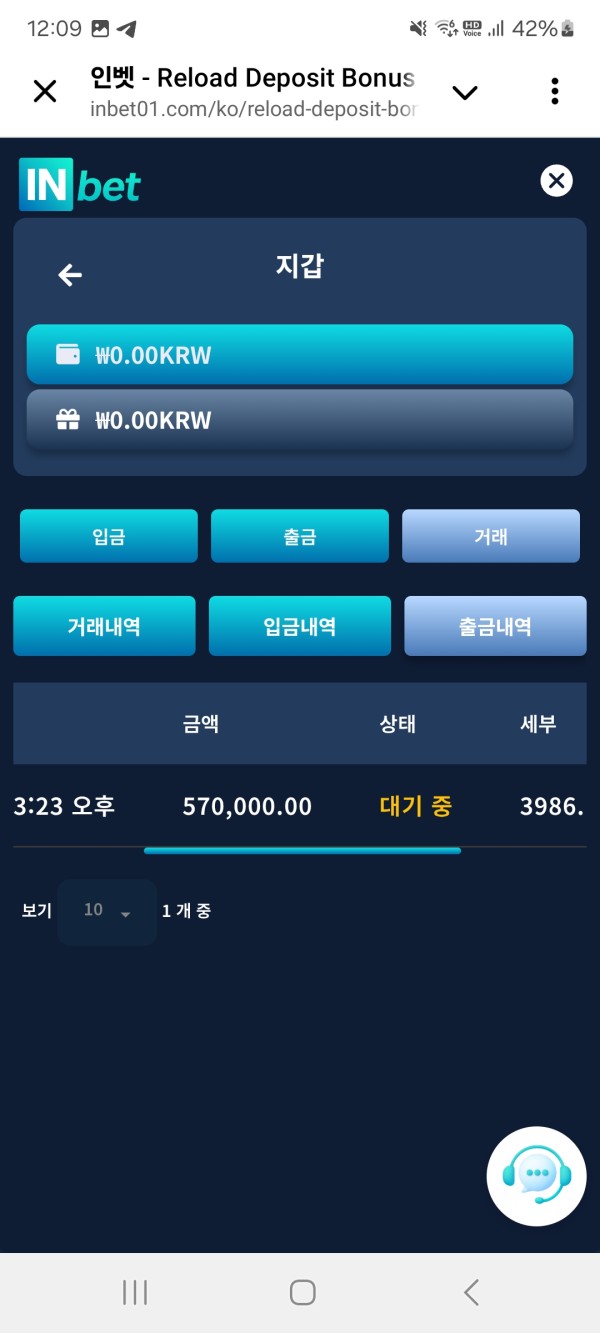Screen dimensions: 600x1333
Task: Open live chat support
Action: pos(536,1176)
